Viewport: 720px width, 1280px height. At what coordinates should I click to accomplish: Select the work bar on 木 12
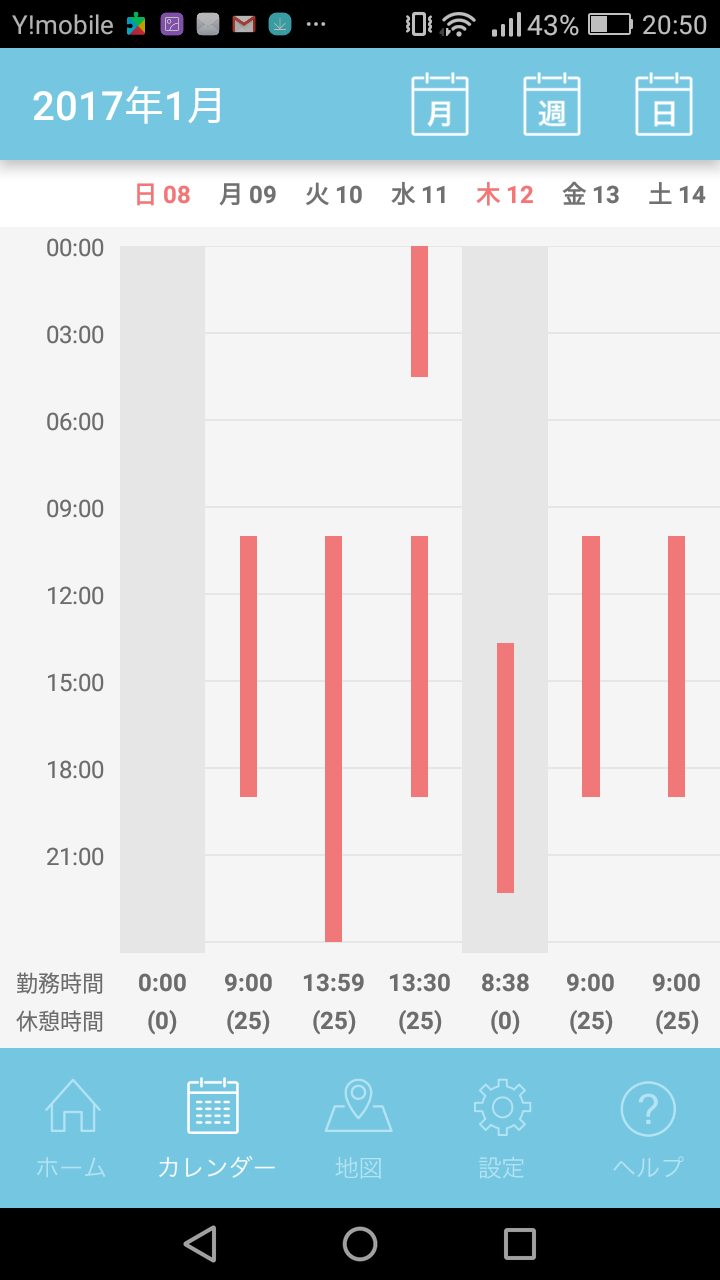[506, 767]
